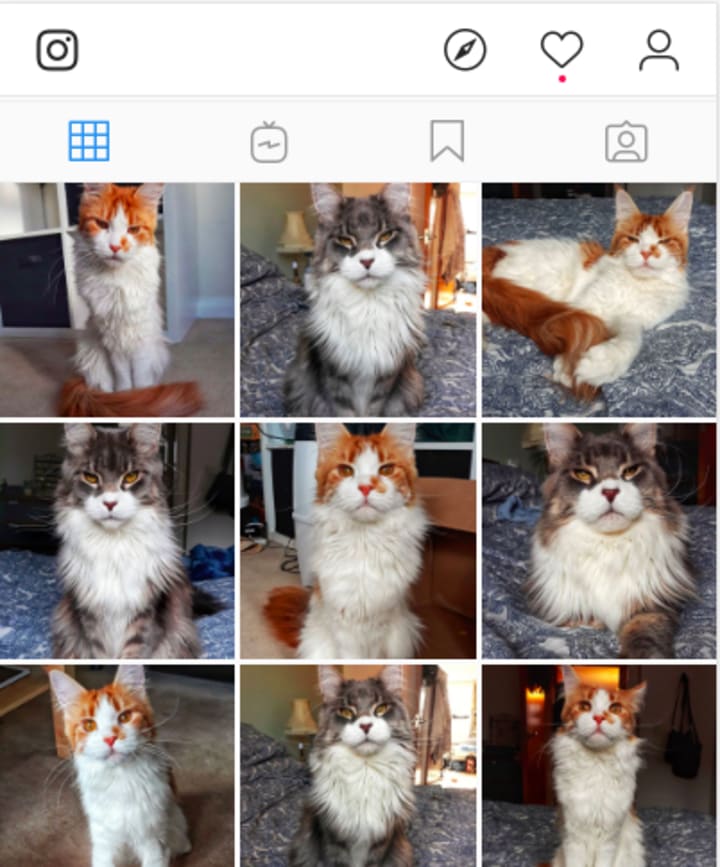Switch to the IGTV tab
This screenshot has height=867, width=720.
pos(269,142)
